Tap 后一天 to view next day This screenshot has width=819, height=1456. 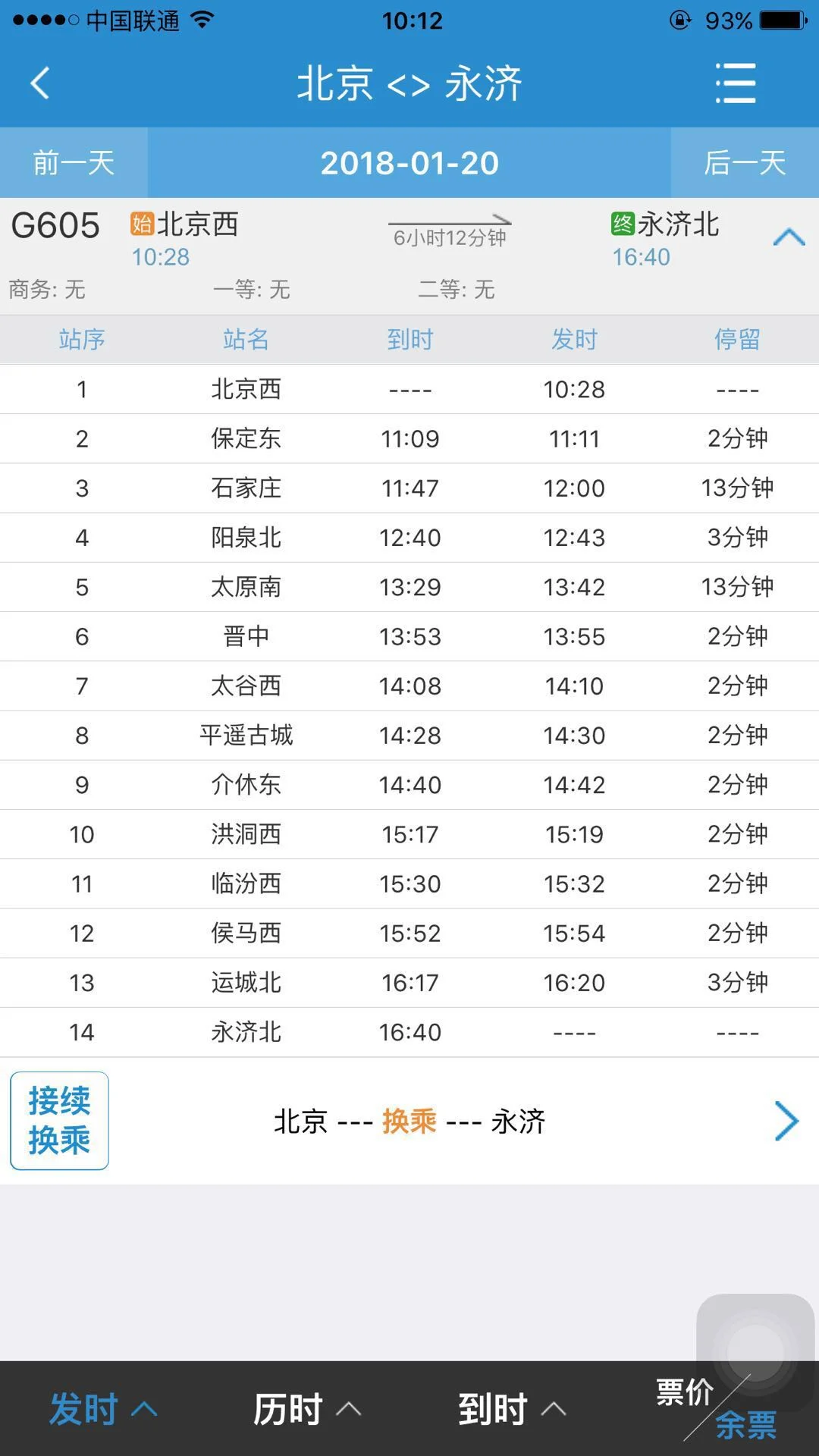point(747,162)
